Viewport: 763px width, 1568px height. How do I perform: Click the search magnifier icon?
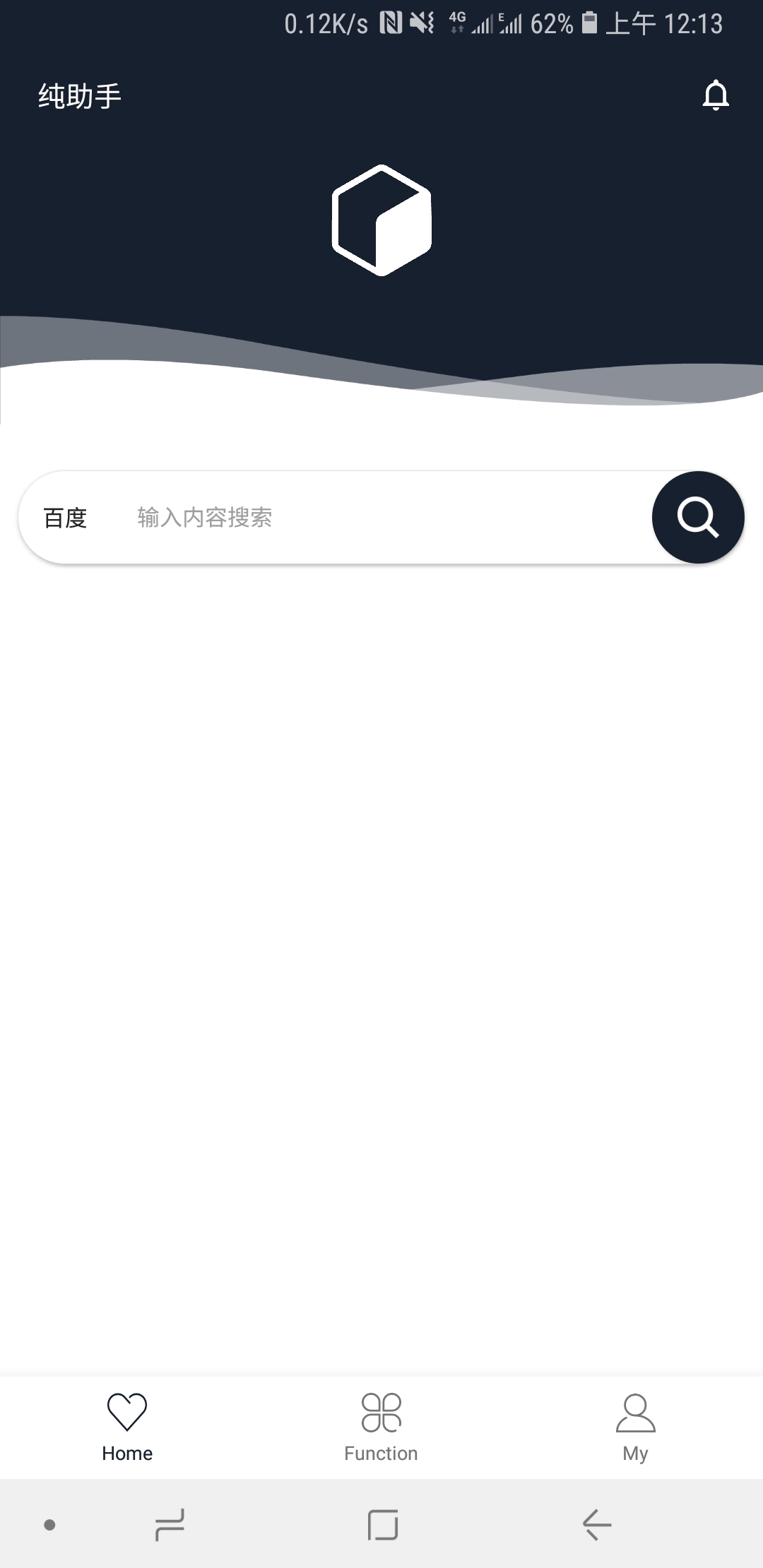coord(697,518)
